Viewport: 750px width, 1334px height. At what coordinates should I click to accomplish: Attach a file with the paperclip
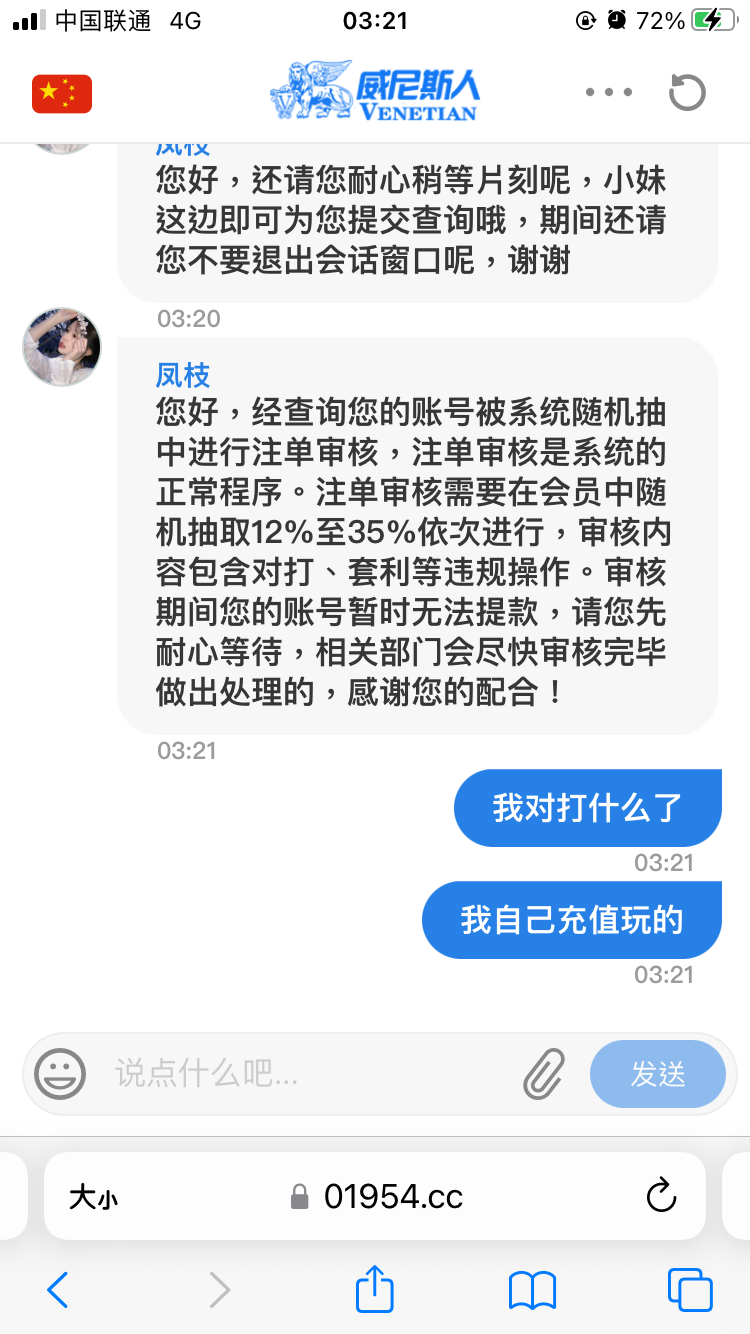click(x=544, y=1074)
